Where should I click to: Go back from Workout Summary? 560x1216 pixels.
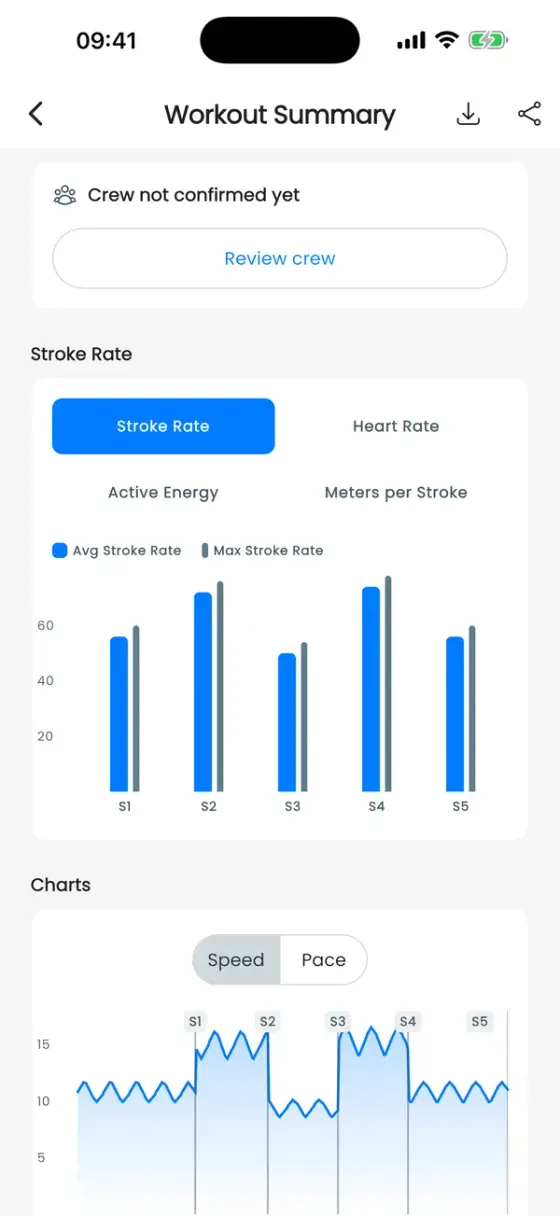point(36,114)
